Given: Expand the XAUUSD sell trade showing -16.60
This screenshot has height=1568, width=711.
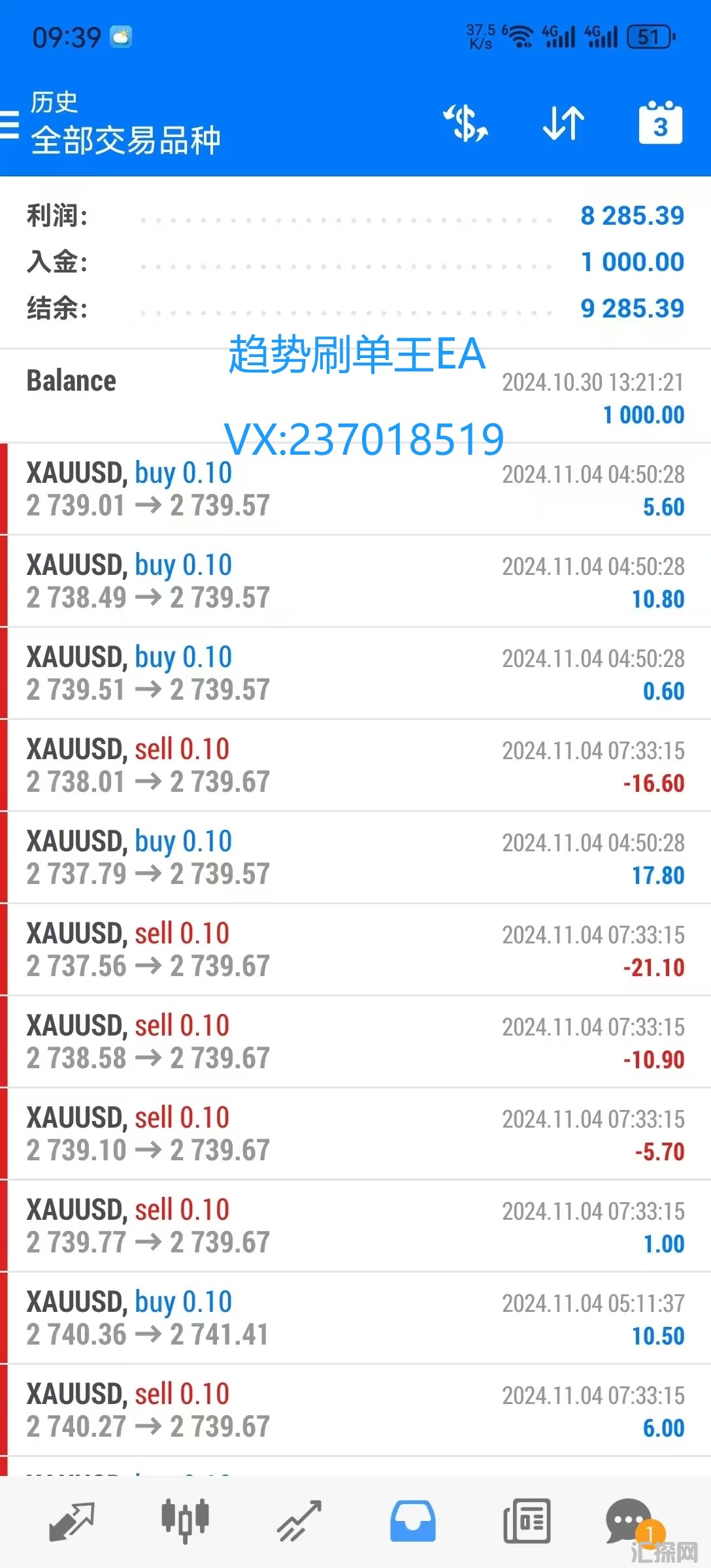Looking at the screenshot, I should (x=355, y=766).
